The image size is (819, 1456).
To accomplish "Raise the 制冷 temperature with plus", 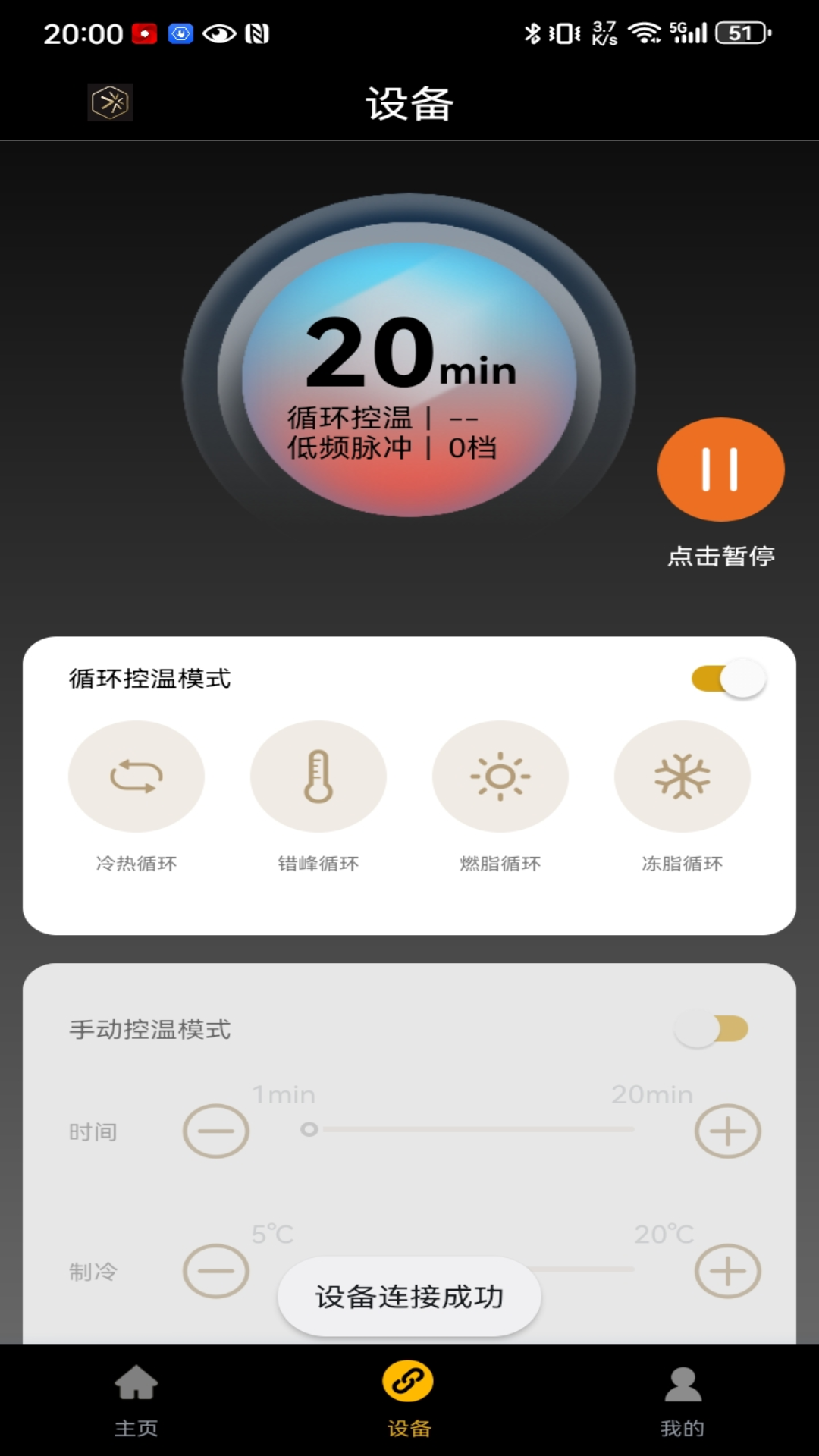I will pos(728,1271).
